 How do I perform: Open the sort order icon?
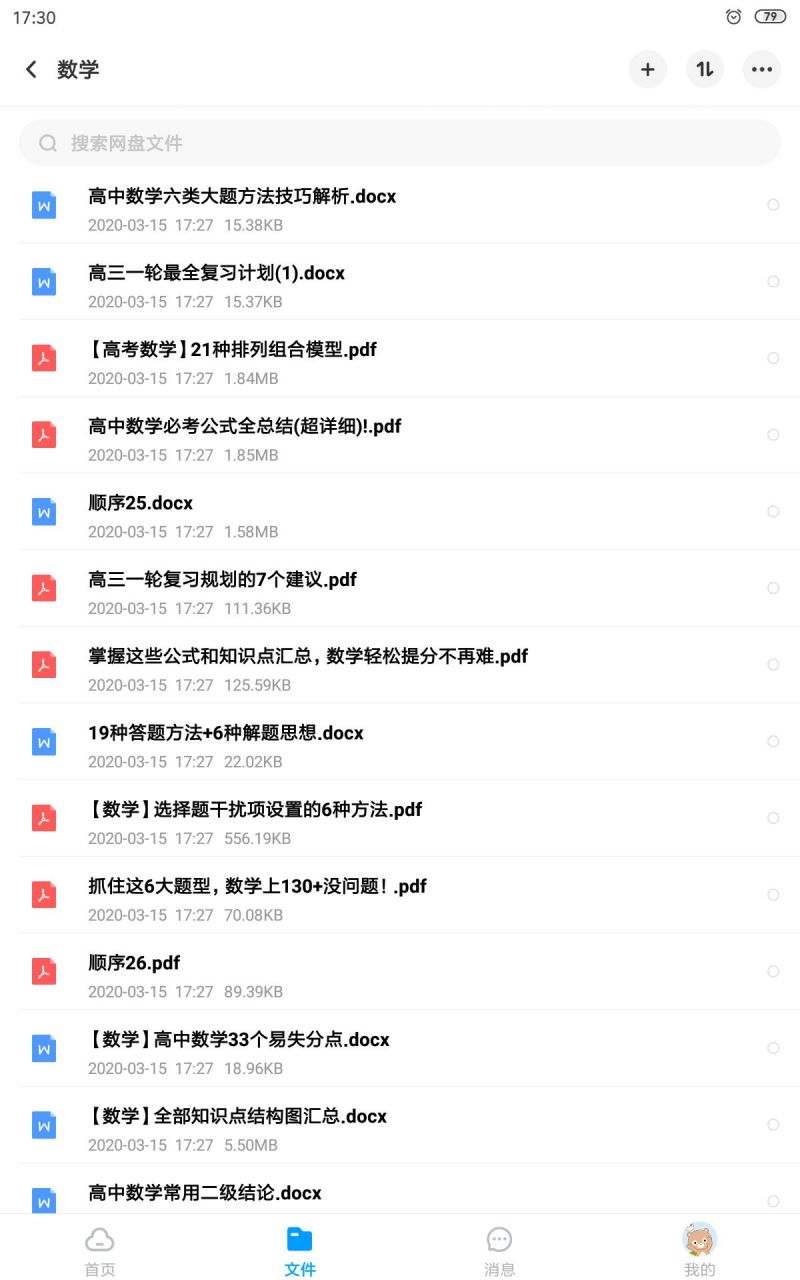click(705, 69)
